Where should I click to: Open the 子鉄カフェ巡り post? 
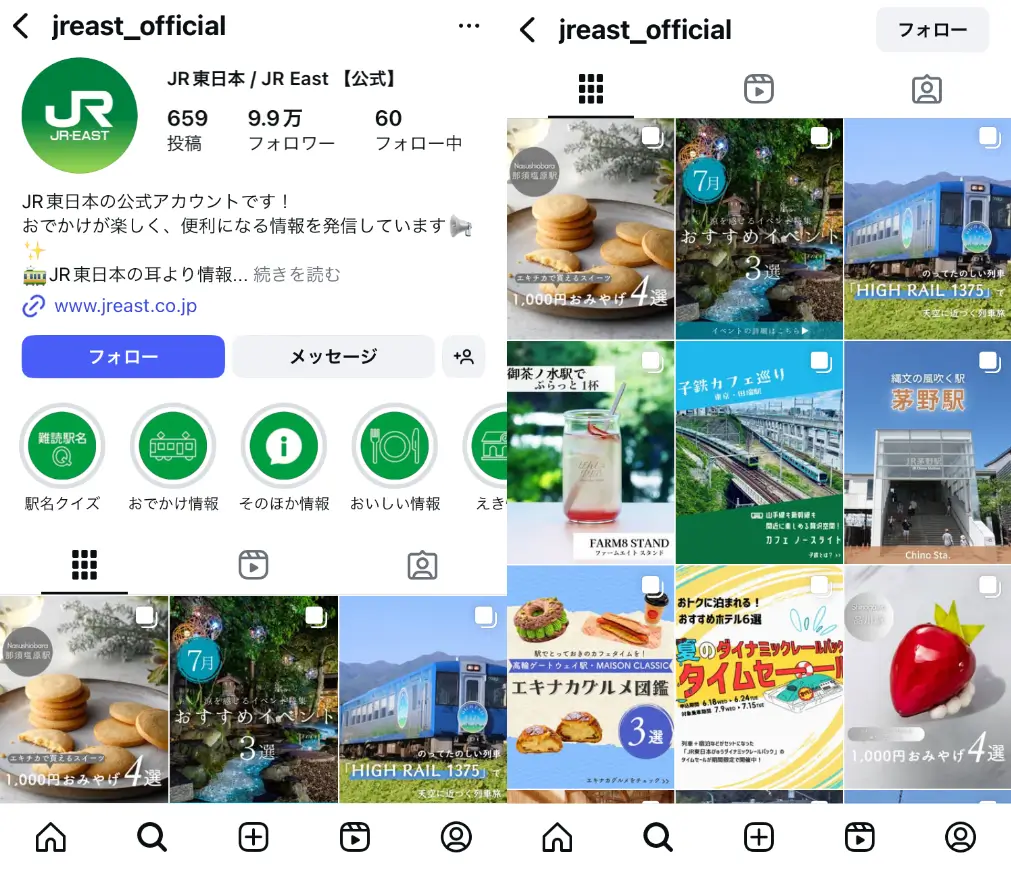point(759,452)
